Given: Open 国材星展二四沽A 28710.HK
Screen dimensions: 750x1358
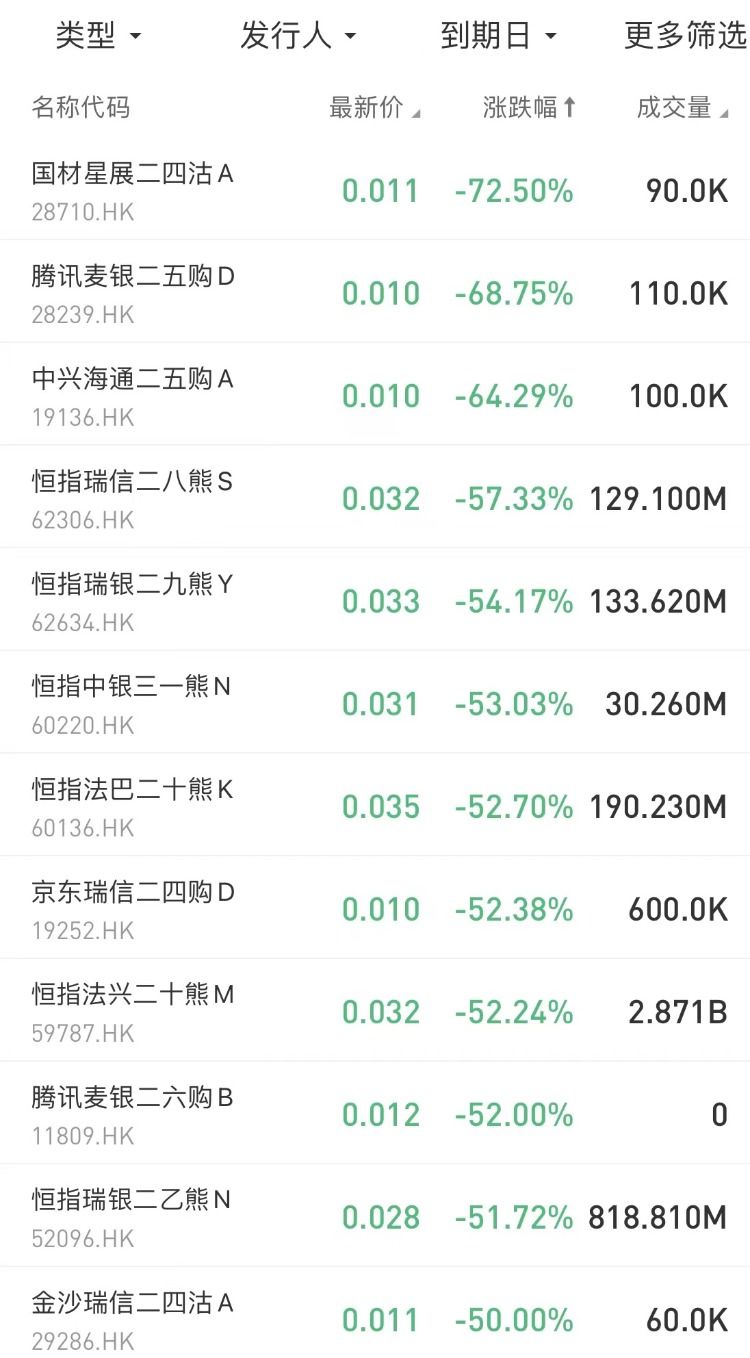Looking at the screenshot, I should pyautogui.click(x=375, y=190).
